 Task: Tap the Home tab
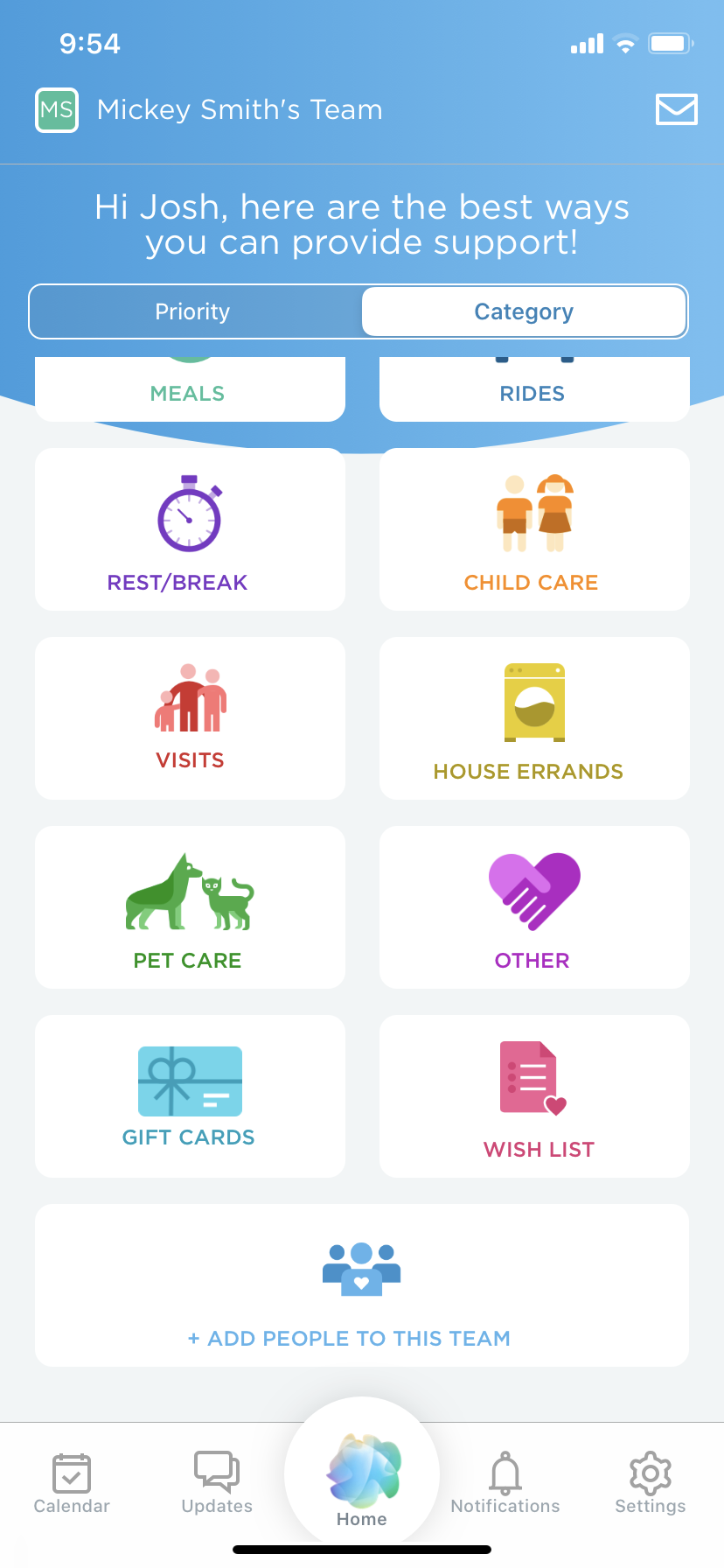coord(362,1479)
